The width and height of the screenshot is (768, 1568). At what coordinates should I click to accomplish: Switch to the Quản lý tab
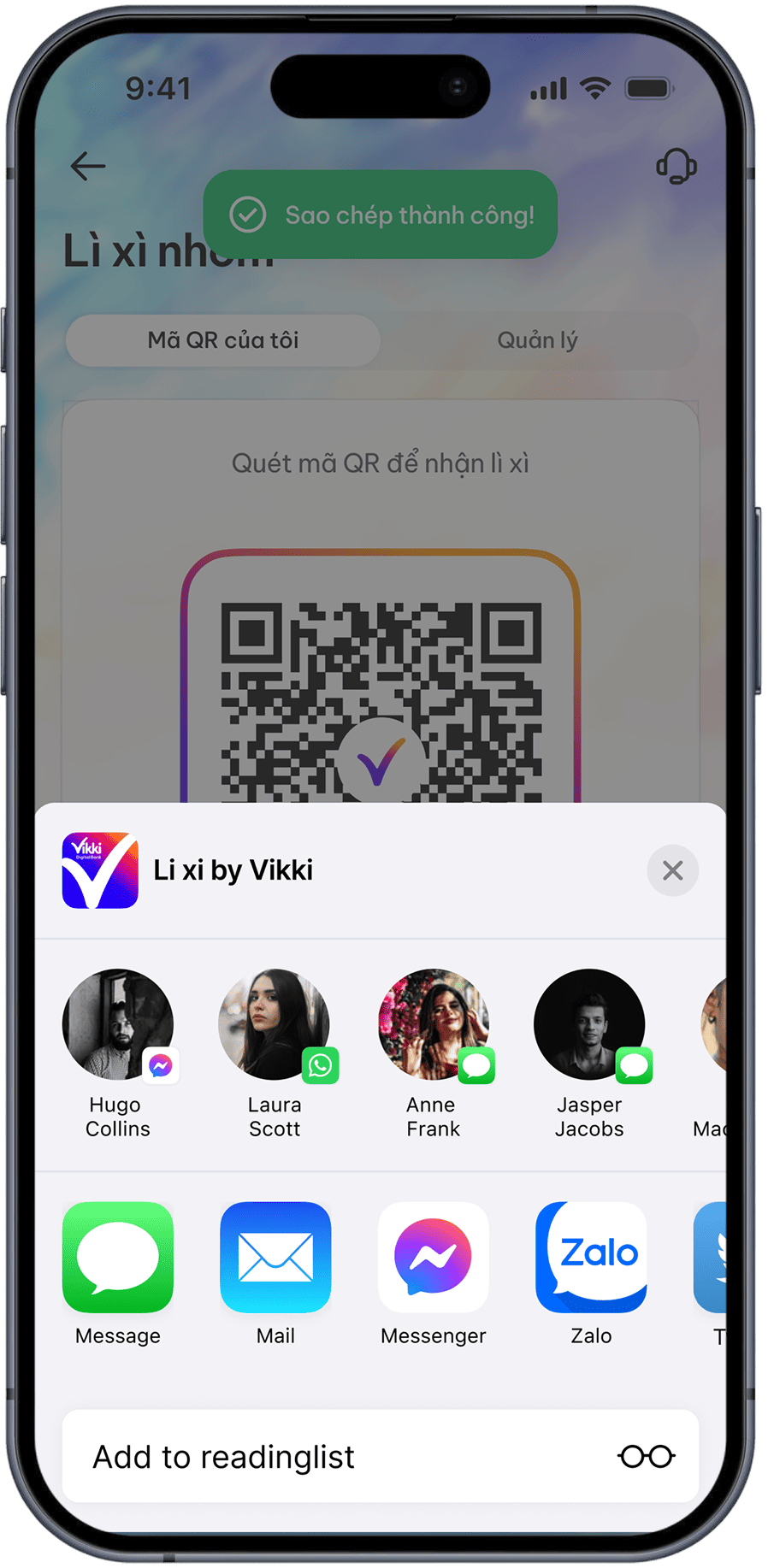click(x=537, y=340)
